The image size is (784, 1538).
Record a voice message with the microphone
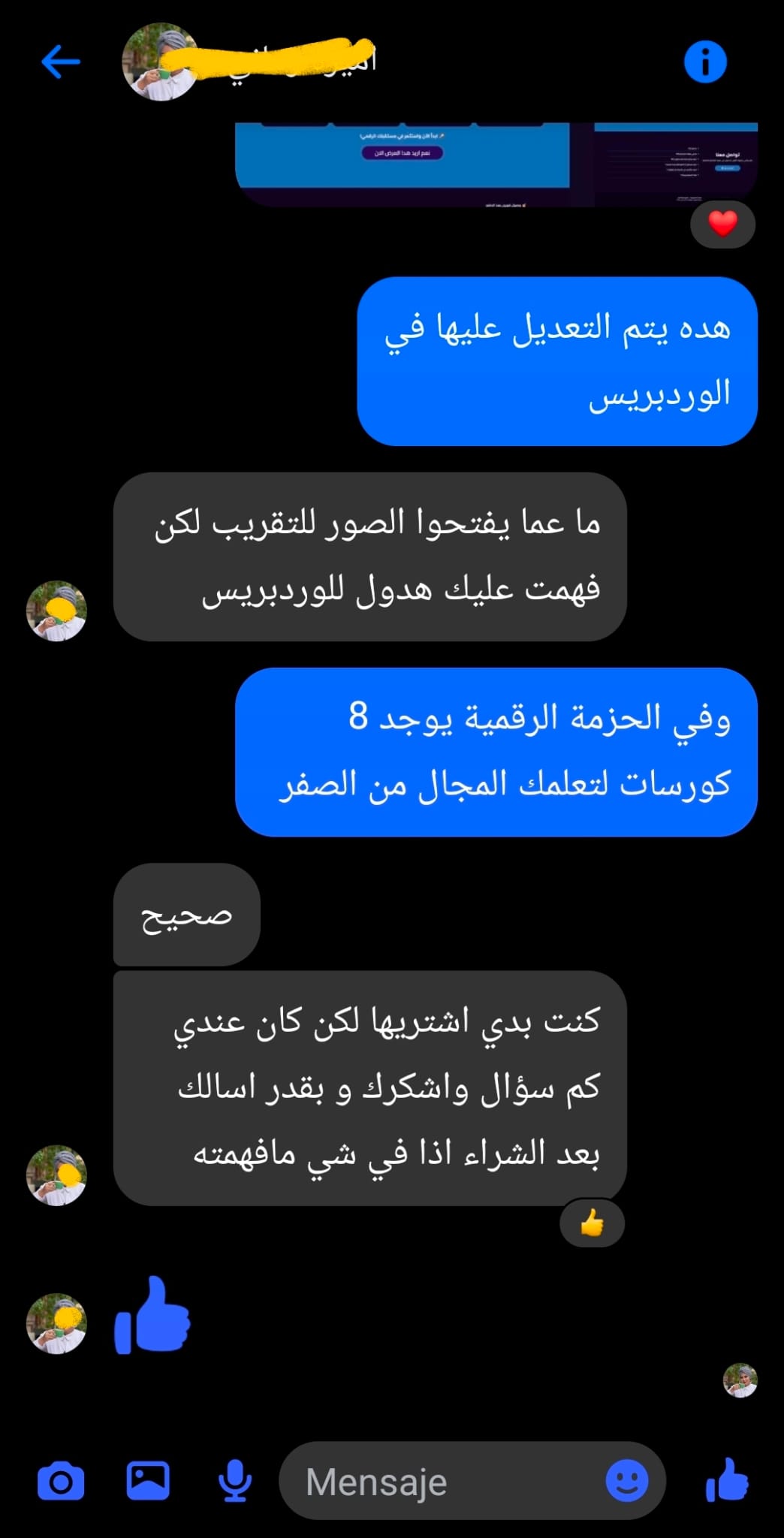click(235, 1481)
